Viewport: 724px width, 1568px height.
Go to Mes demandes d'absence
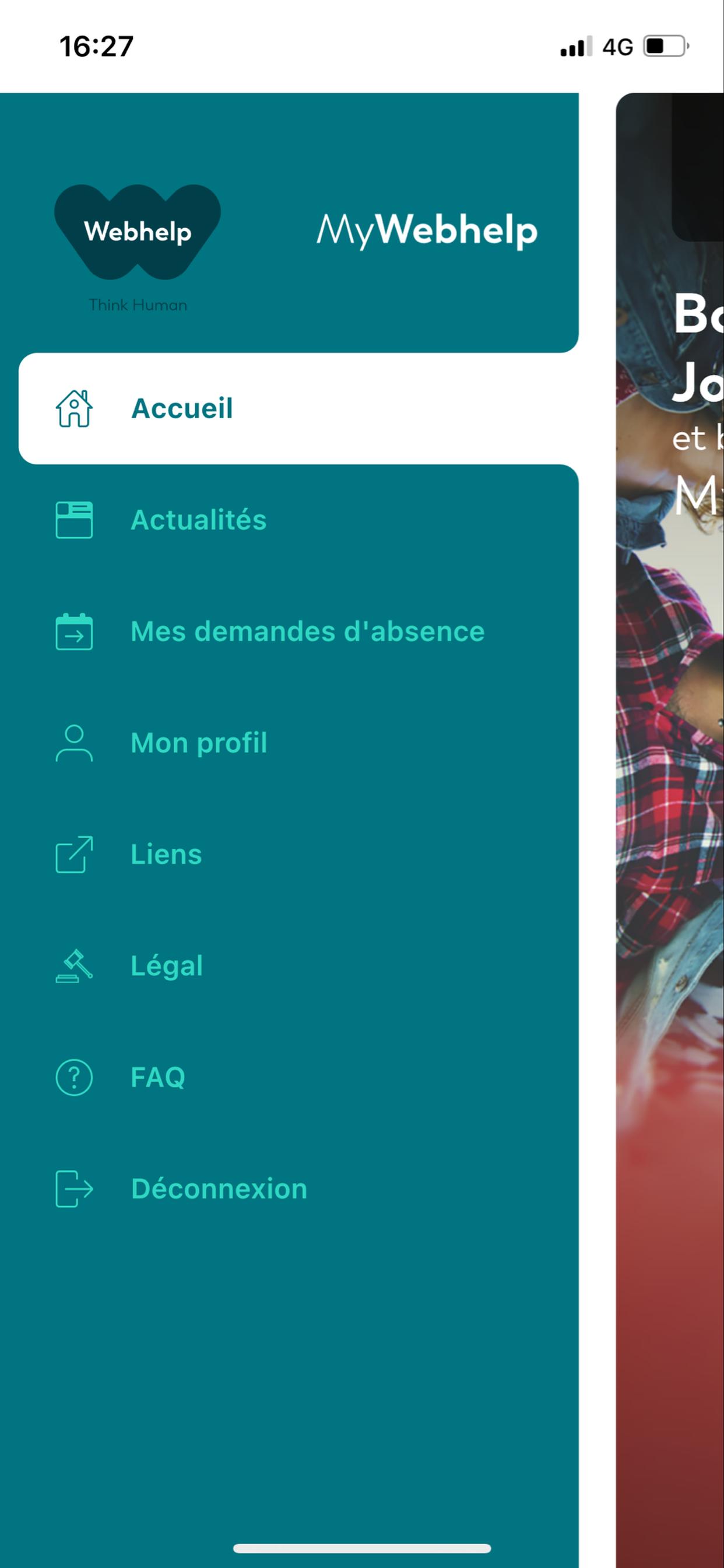click(307, 631)
